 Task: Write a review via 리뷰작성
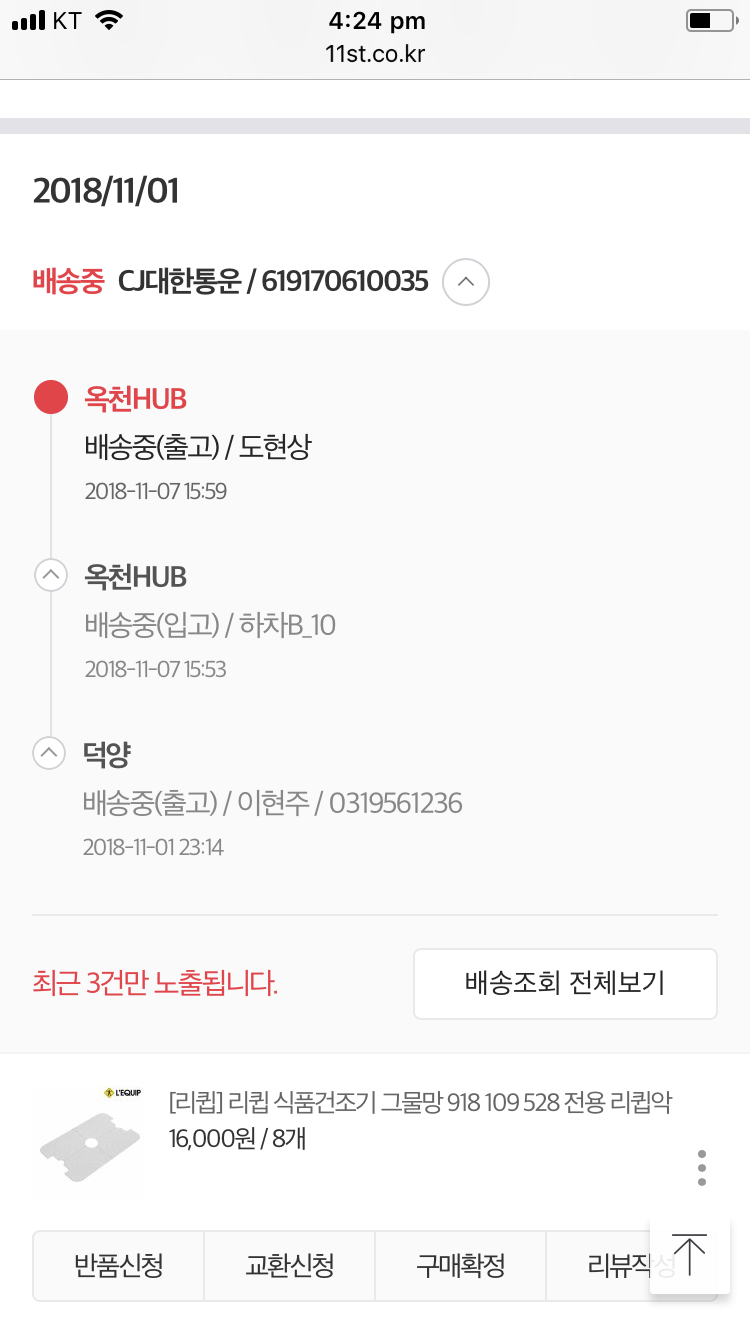610,1266
